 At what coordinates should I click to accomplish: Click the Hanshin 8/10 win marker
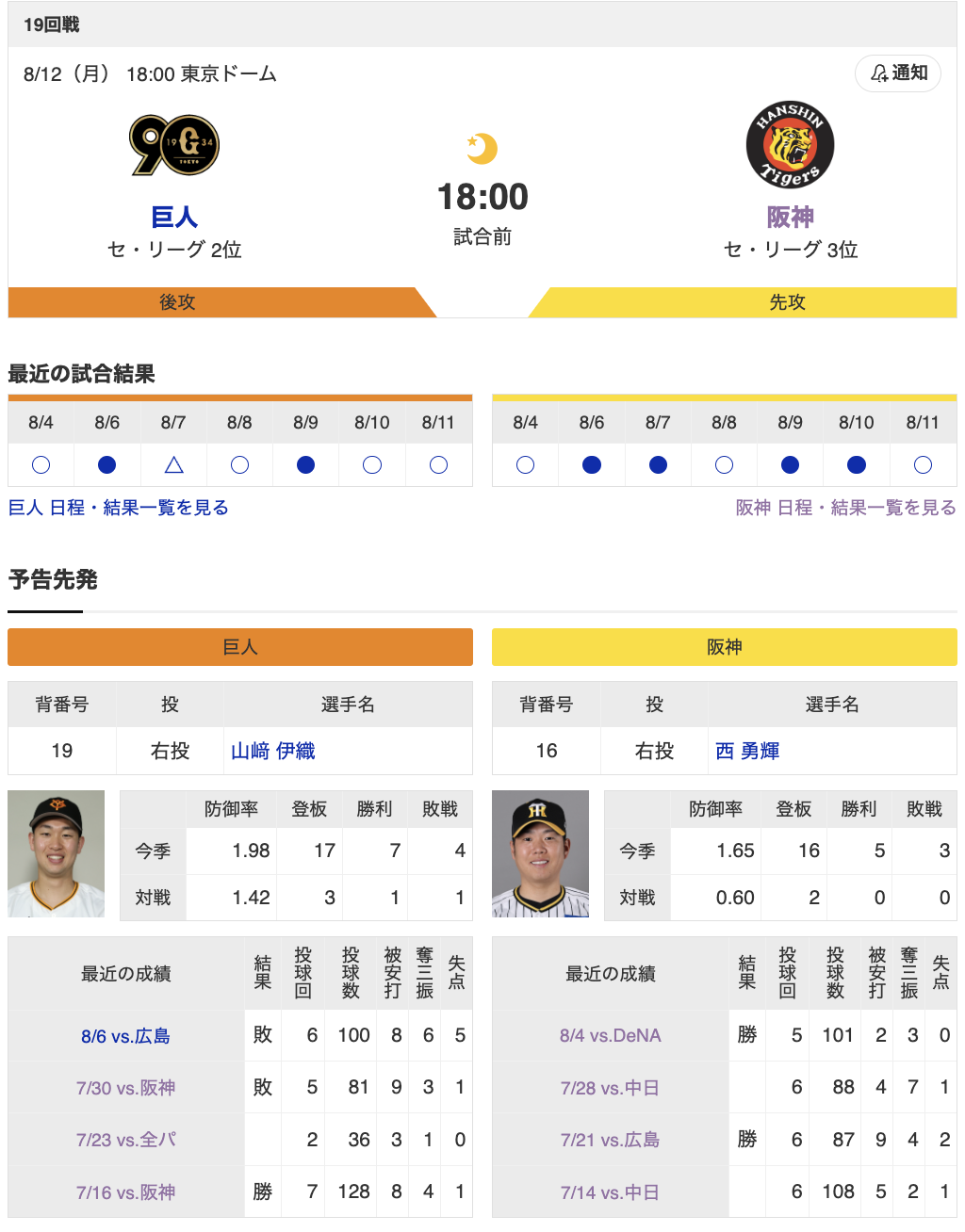tap(856, 463)
